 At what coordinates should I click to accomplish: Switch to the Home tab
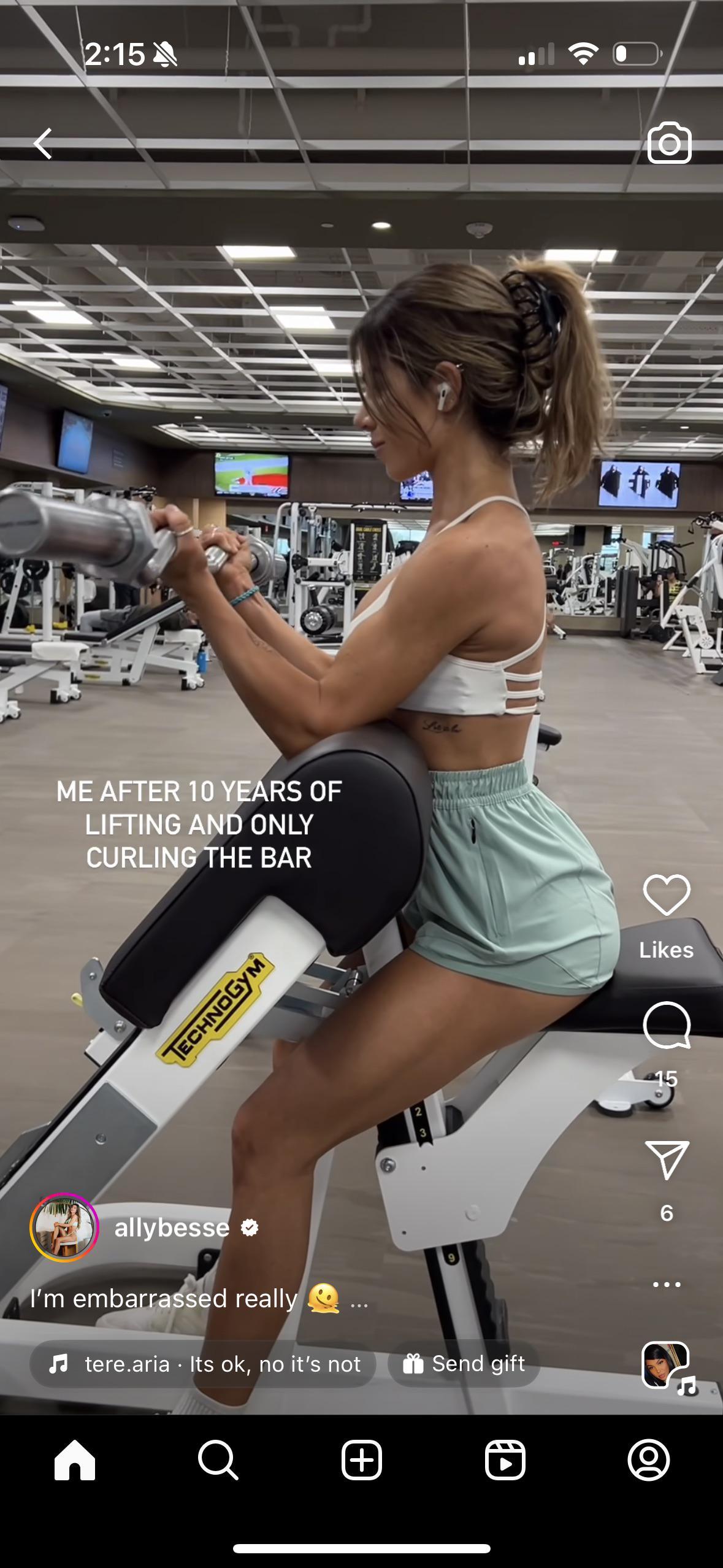75,1460
